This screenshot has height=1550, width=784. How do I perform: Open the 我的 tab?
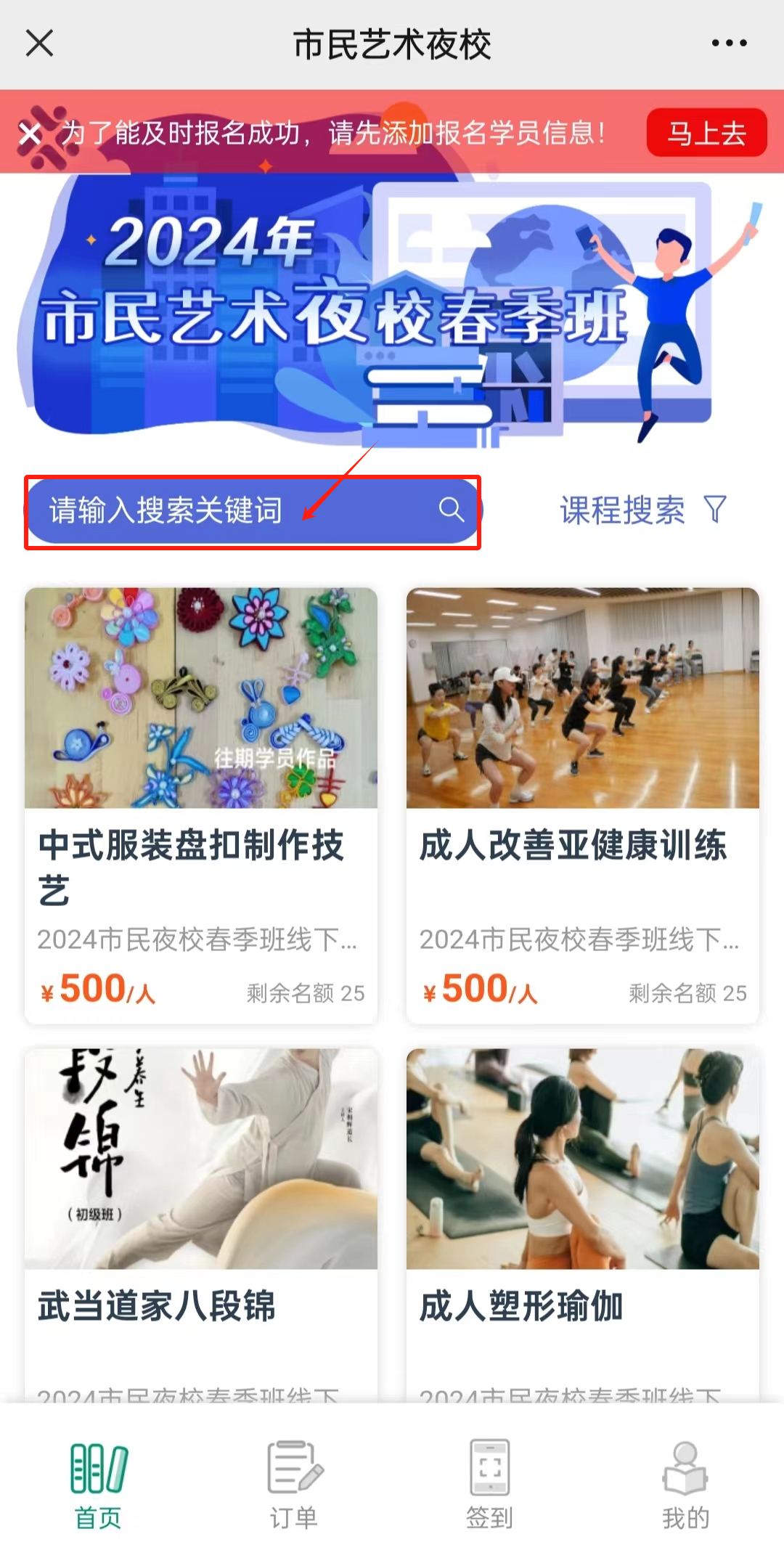(x=685, y=1485)
